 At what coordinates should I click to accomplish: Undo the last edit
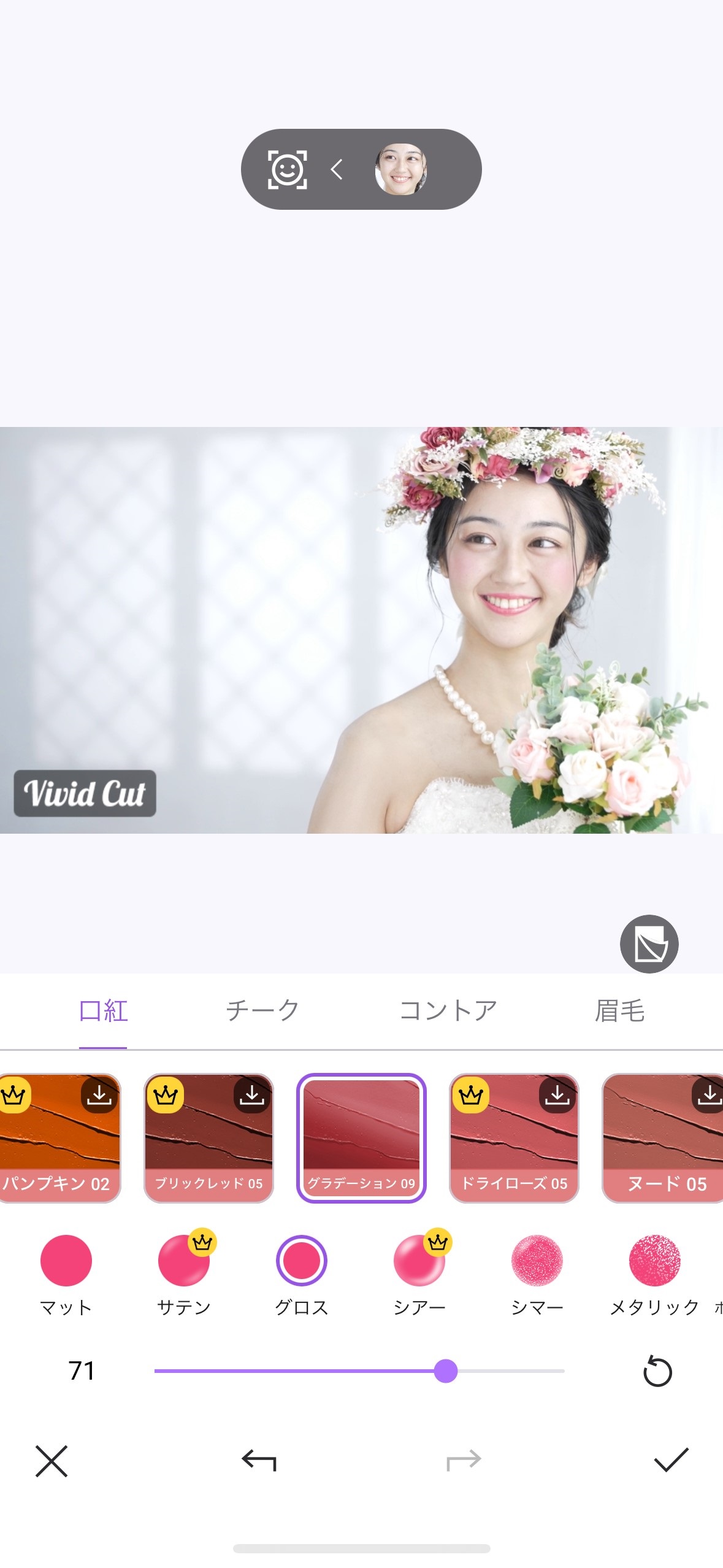pyautogui.click(x=259, y=1460)
